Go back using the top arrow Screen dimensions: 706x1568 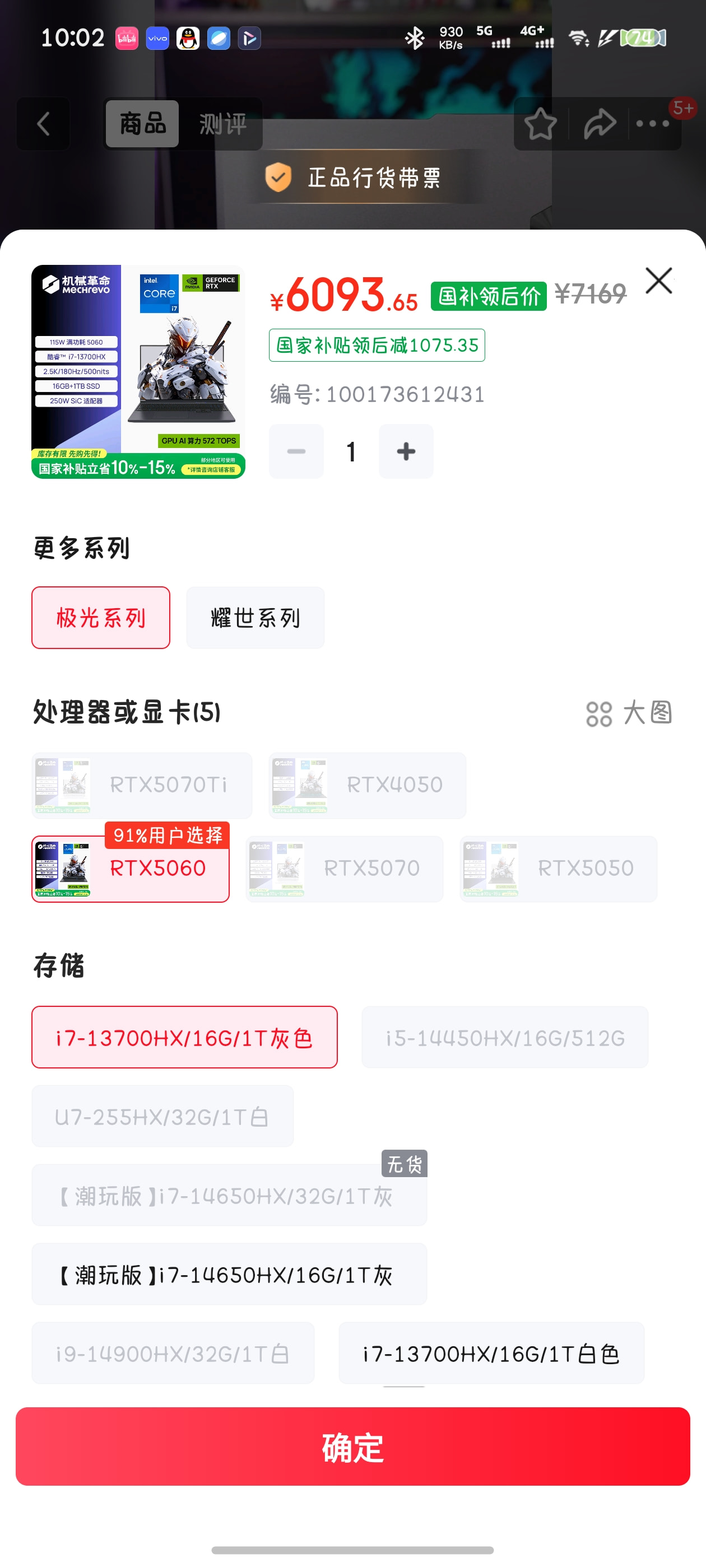pyautogui.click(x=43, y=124)
